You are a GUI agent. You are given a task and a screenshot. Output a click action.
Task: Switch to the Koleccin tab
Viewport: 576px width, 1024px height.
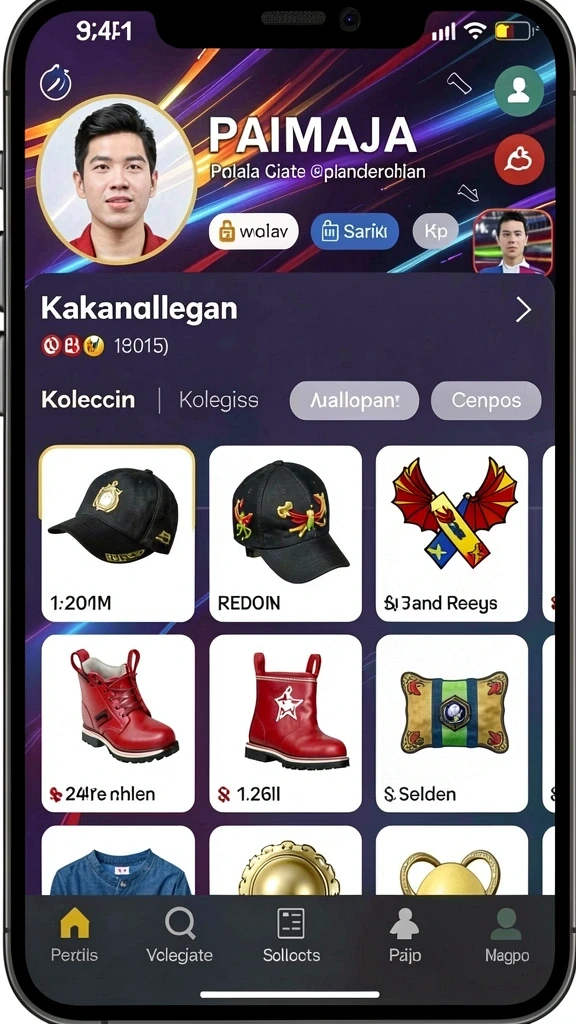pyautogui.click(x=88, y=400)
